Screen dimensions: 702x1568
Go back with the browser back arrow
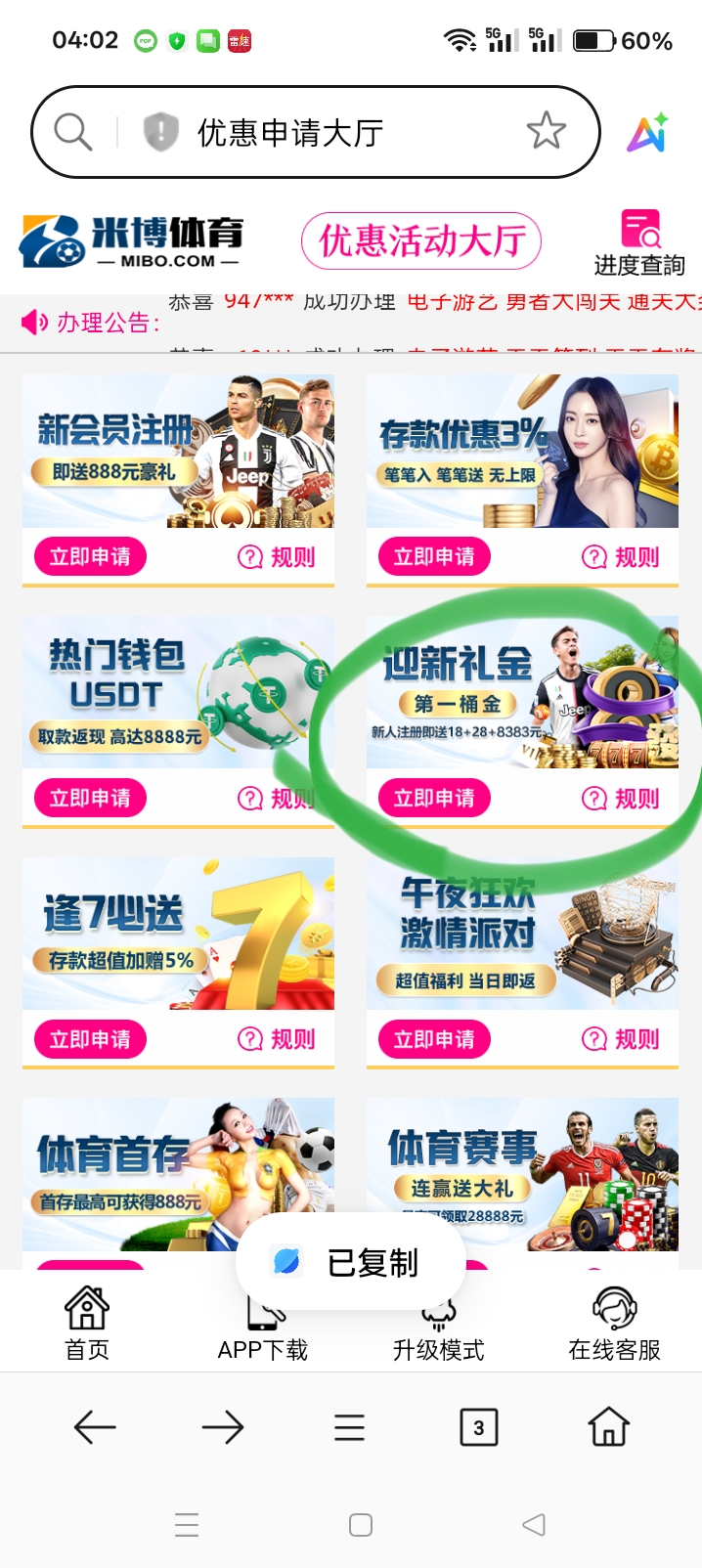click(x=95, y=1428)
